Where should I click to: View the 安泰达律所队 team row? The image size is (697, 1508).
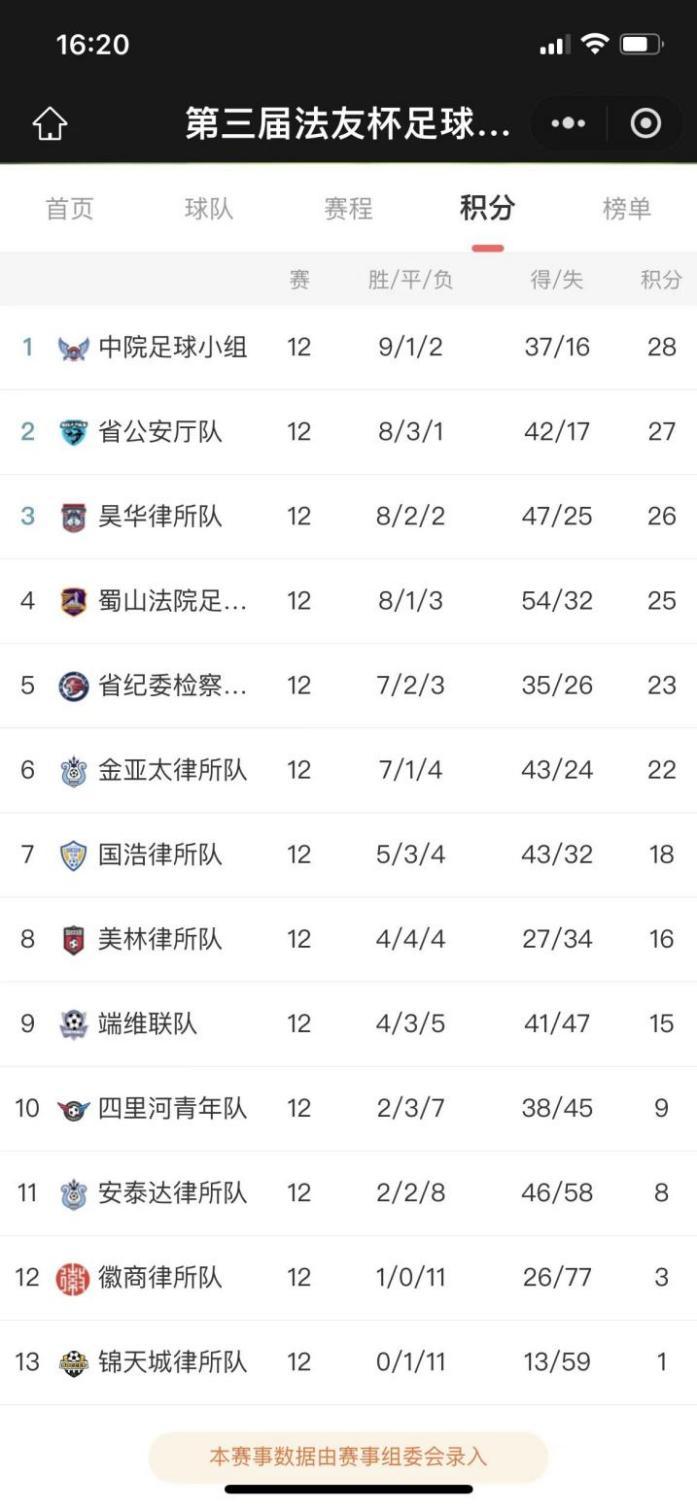click(348, 1193)
